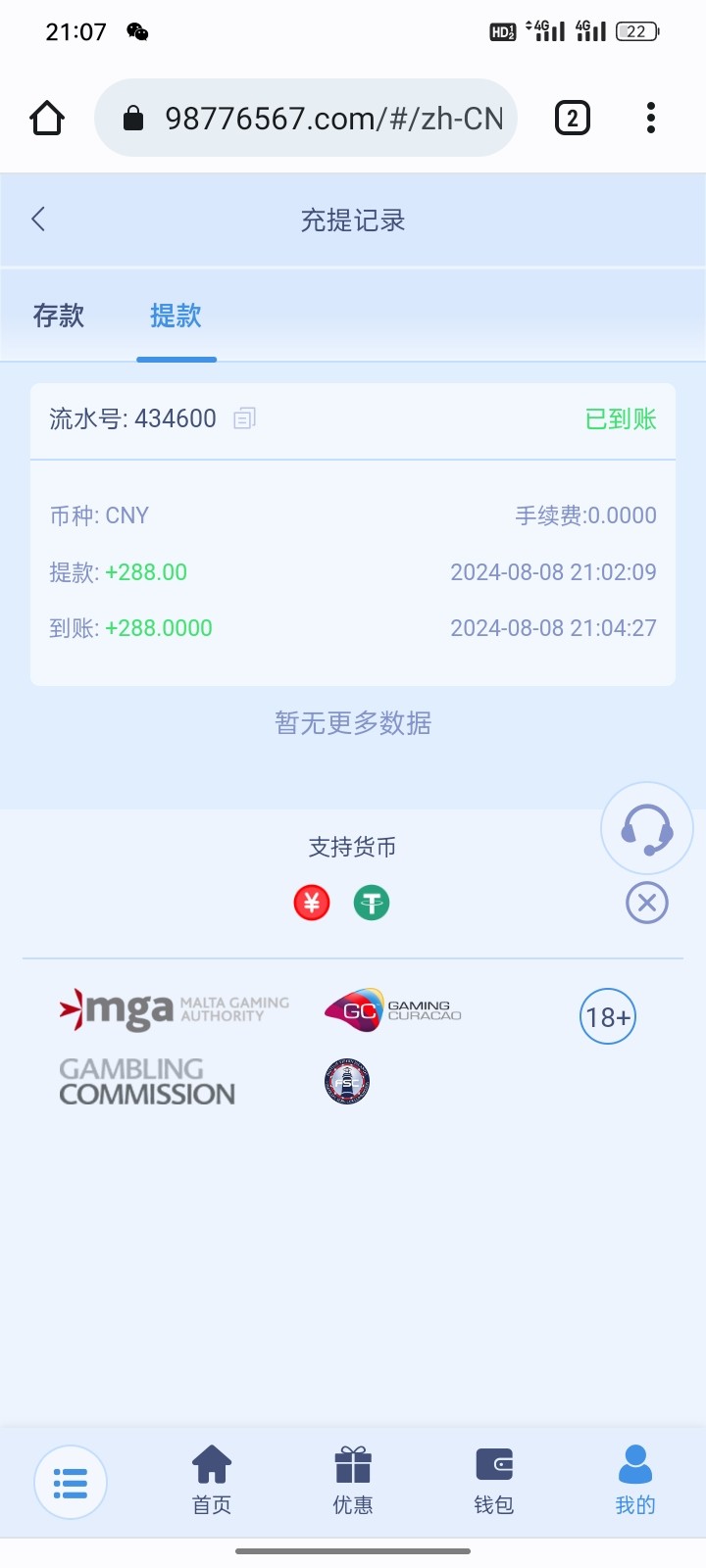The height and width of the screenshot is (1568, 706).
Task: Switch to the 钱包 tab
Action: 494,1481
